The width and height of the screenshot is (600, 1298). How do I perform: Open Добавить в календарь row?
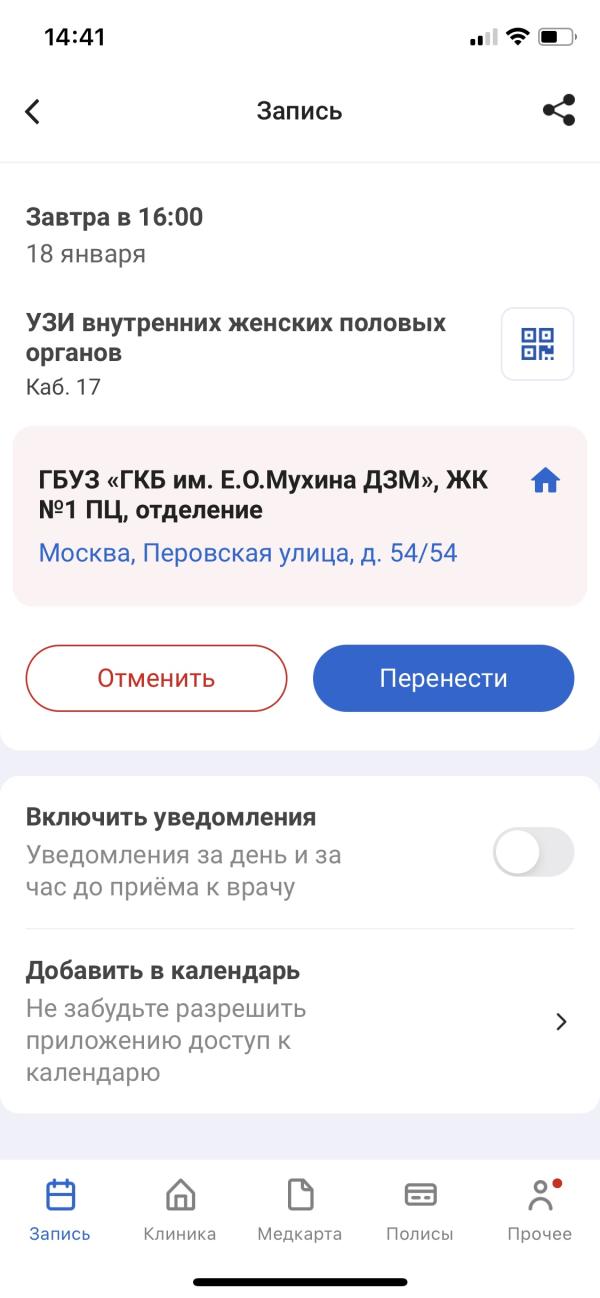click(299, 1021)
